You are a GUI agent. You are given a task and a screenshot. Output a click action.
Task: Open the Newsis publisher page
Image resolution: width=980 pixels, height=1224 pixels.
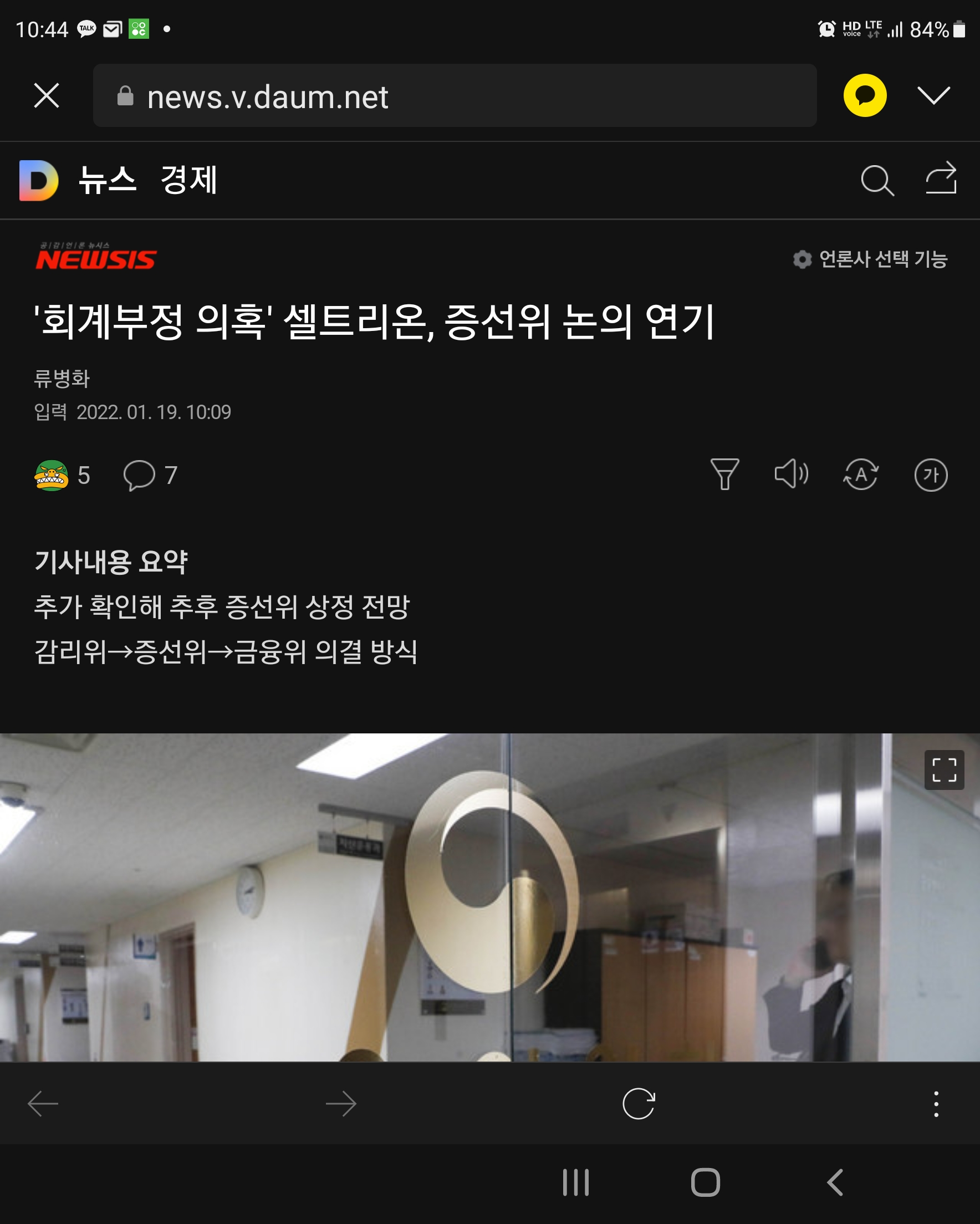coord(96,257)
